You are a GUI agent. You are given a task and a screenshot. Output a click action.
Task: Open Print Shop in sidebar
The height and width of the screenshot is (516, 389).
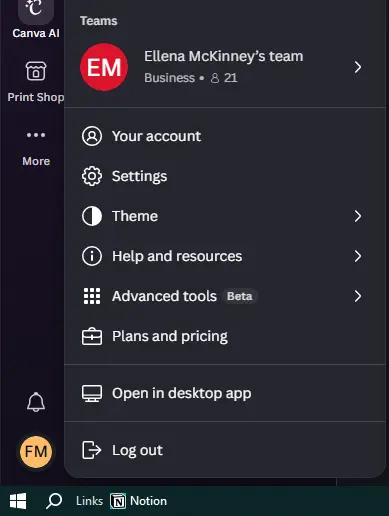point(36,82)
